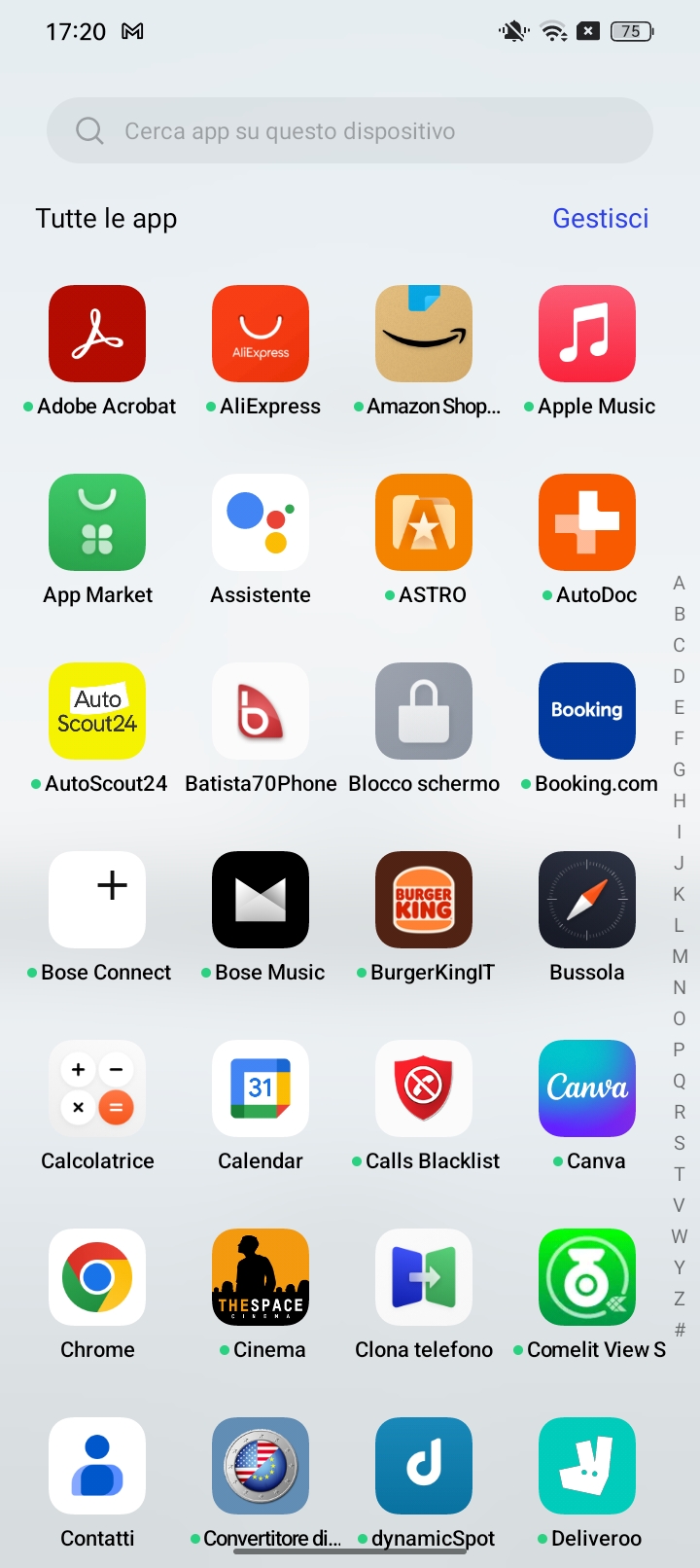Tap the app search field
The height and width of the screenshot is (1568, 700).
coord(350,130)
